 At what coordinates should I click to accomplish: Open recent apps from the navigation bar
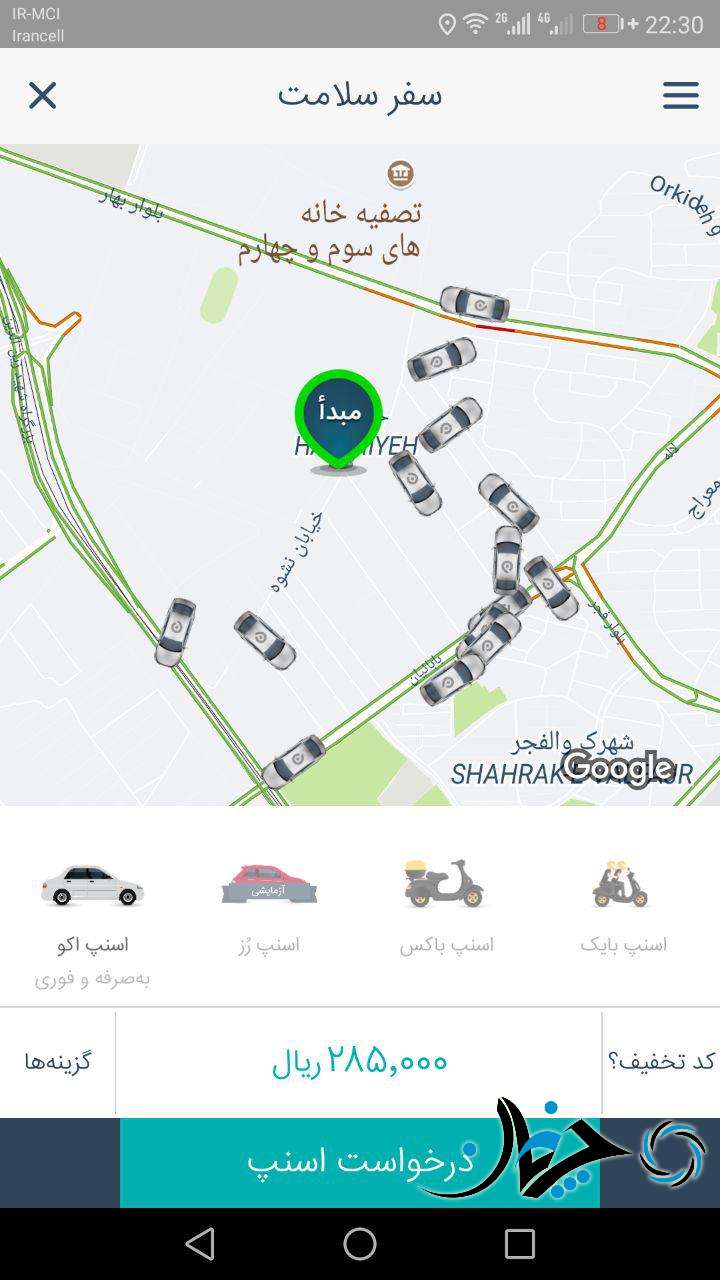point(520,1244)
